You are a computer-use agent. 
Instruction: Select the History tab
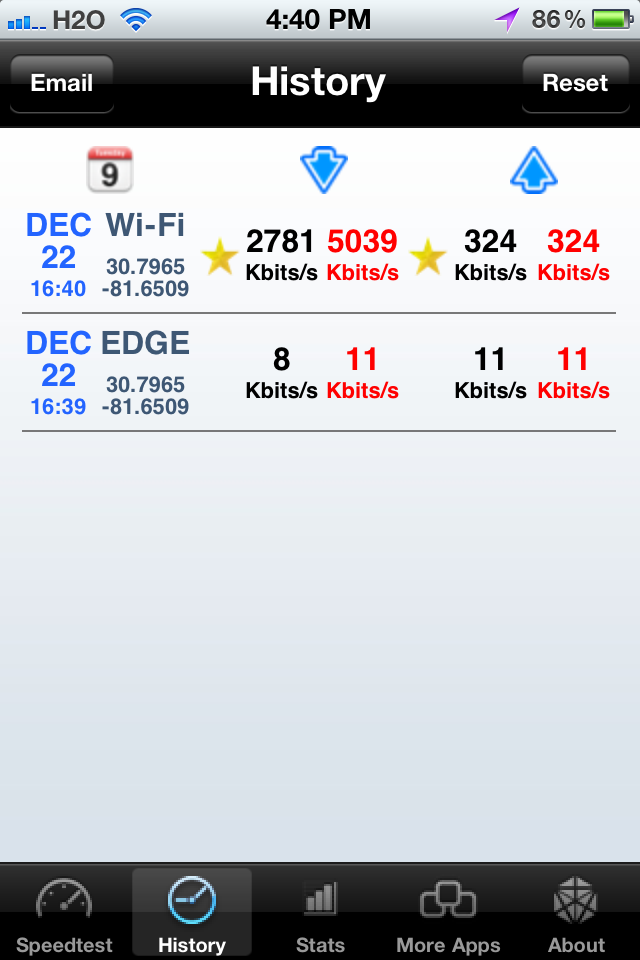click(192, 913)
